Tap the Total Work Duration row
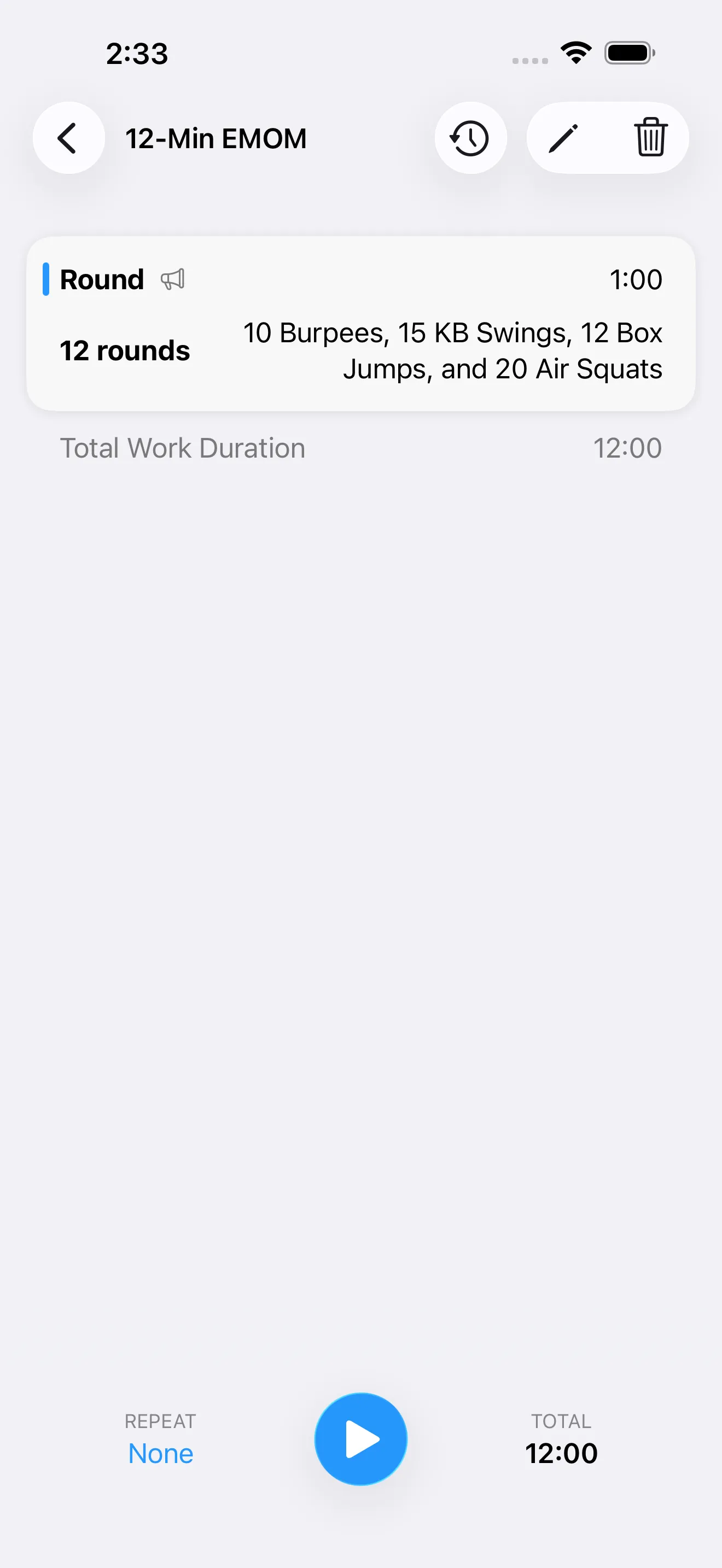Viewport: 722px width, 1568px height. [361, 447]
